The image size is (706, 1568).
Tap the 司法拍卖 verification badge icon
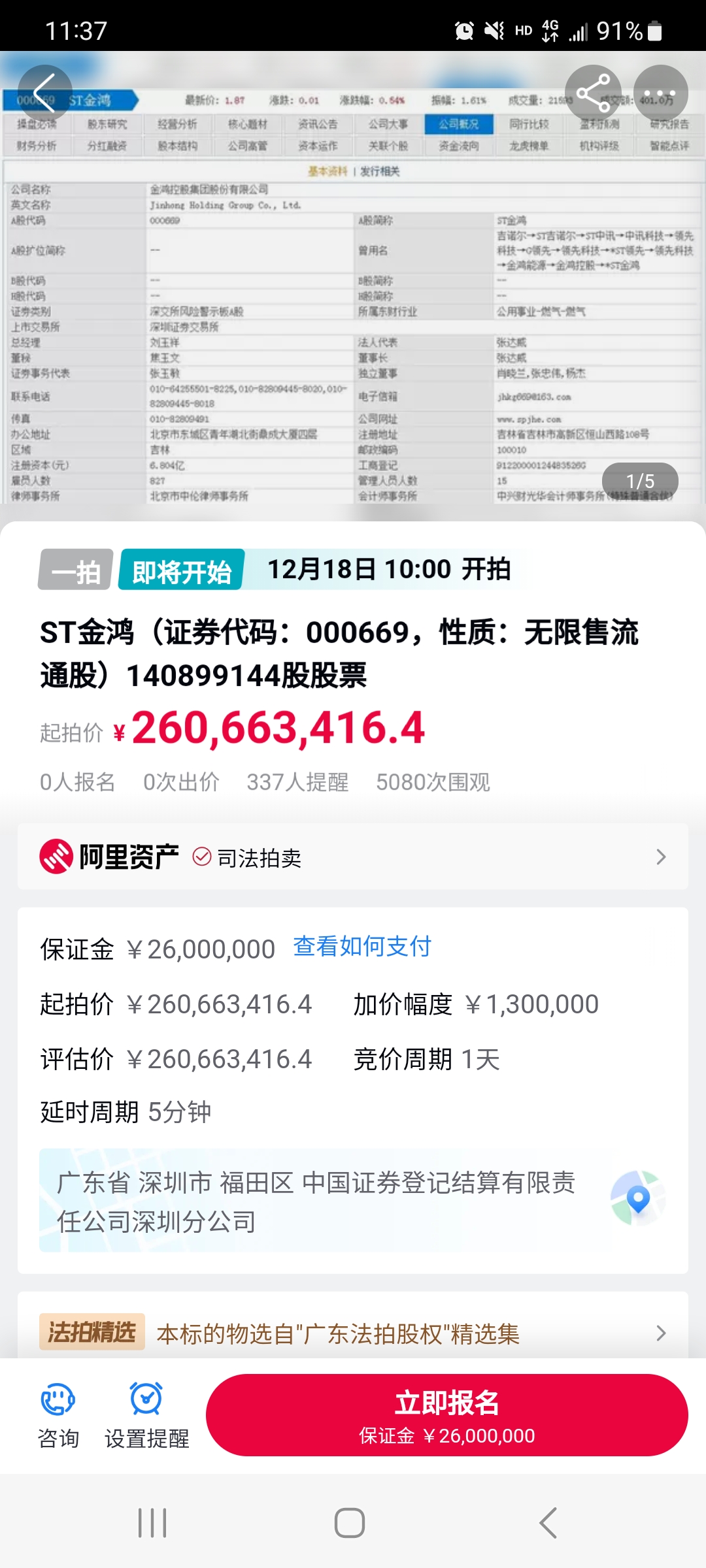[202, 857]
